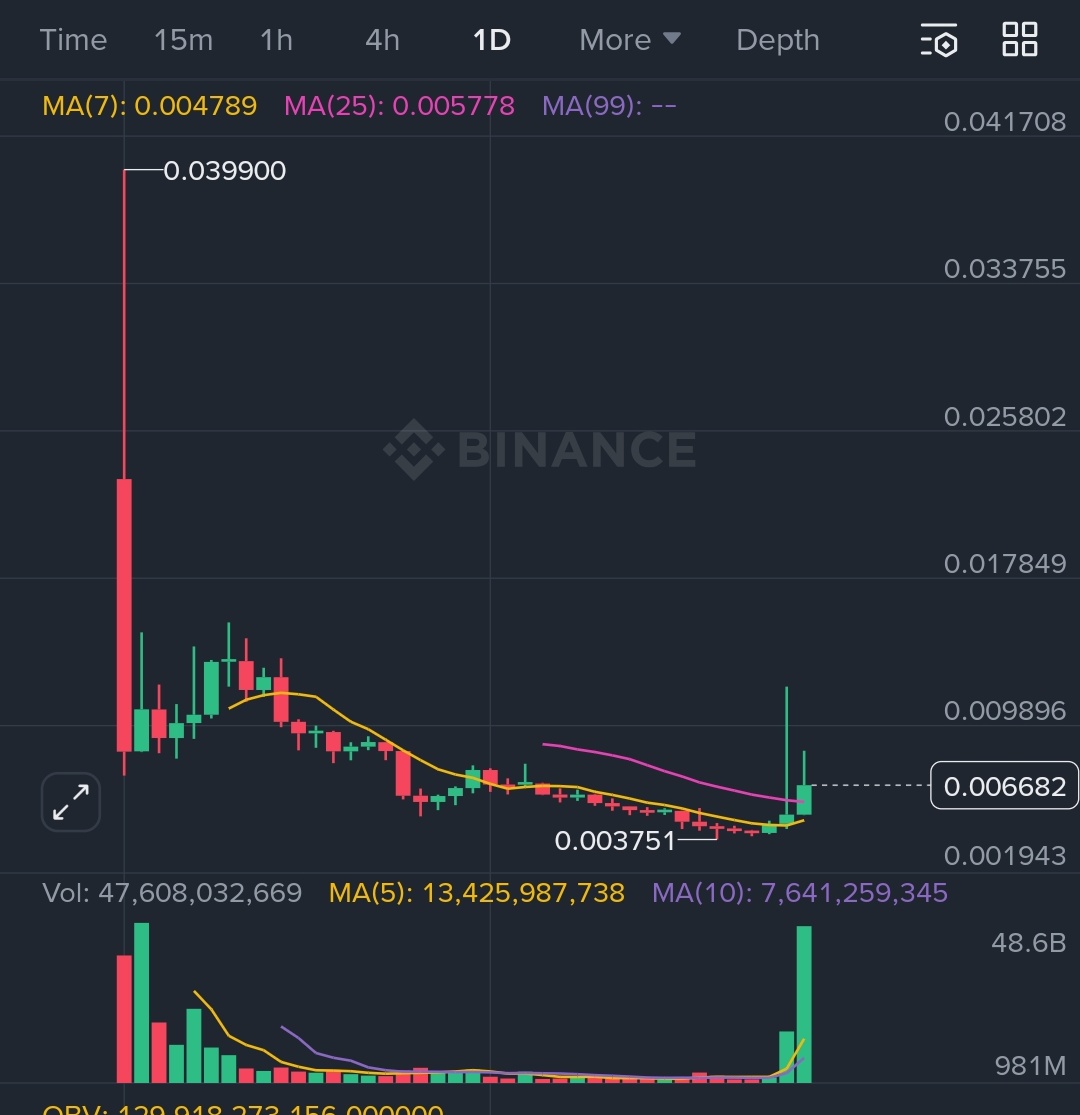Image resolution: width=1080 pixels, height=1115 pixels.
Task: Select the 15m interval
Action: click(x=183, y=40)
